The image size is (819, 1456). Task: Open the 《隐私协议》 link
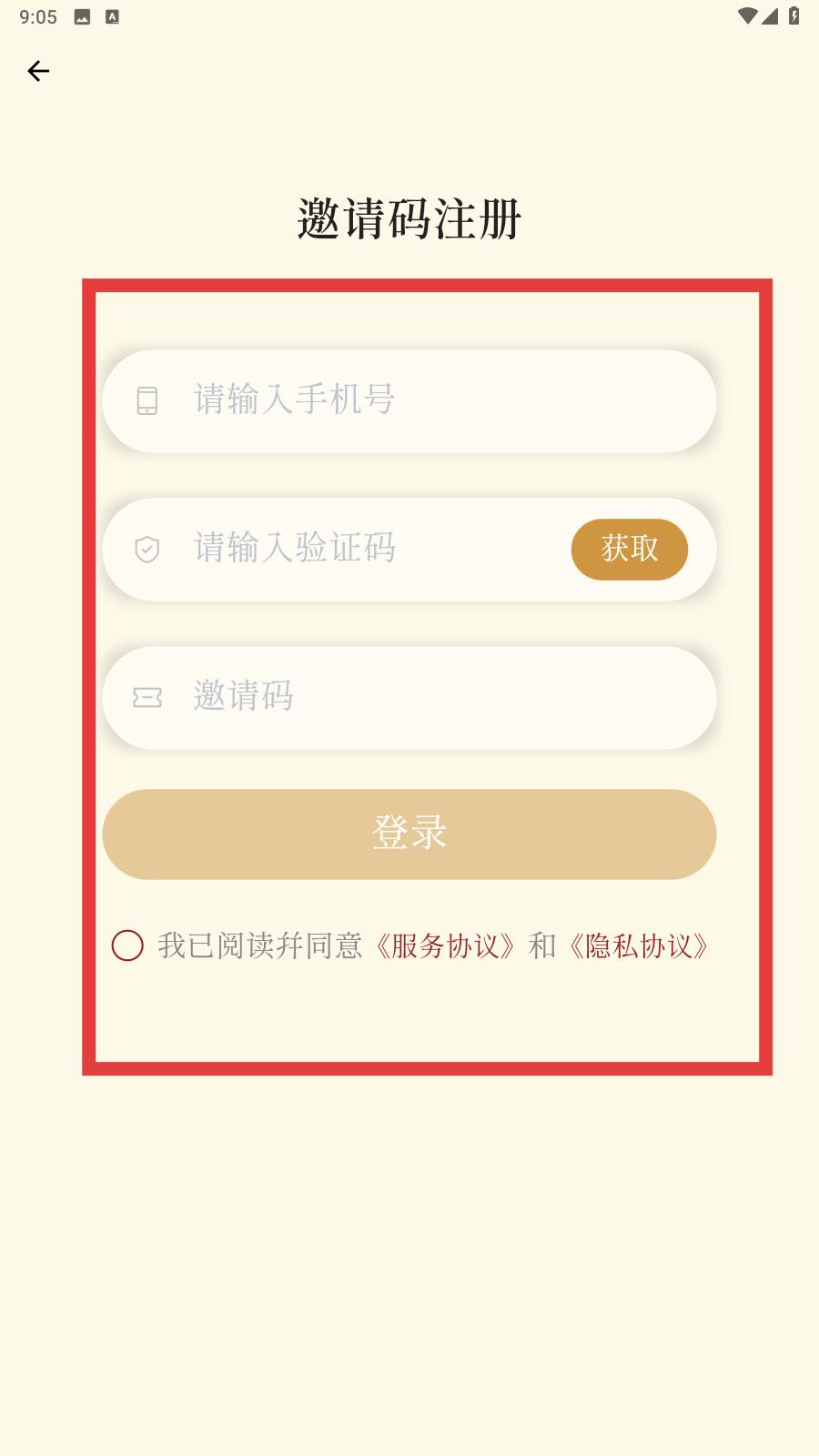pyautogui.click(x=639, y=946)
